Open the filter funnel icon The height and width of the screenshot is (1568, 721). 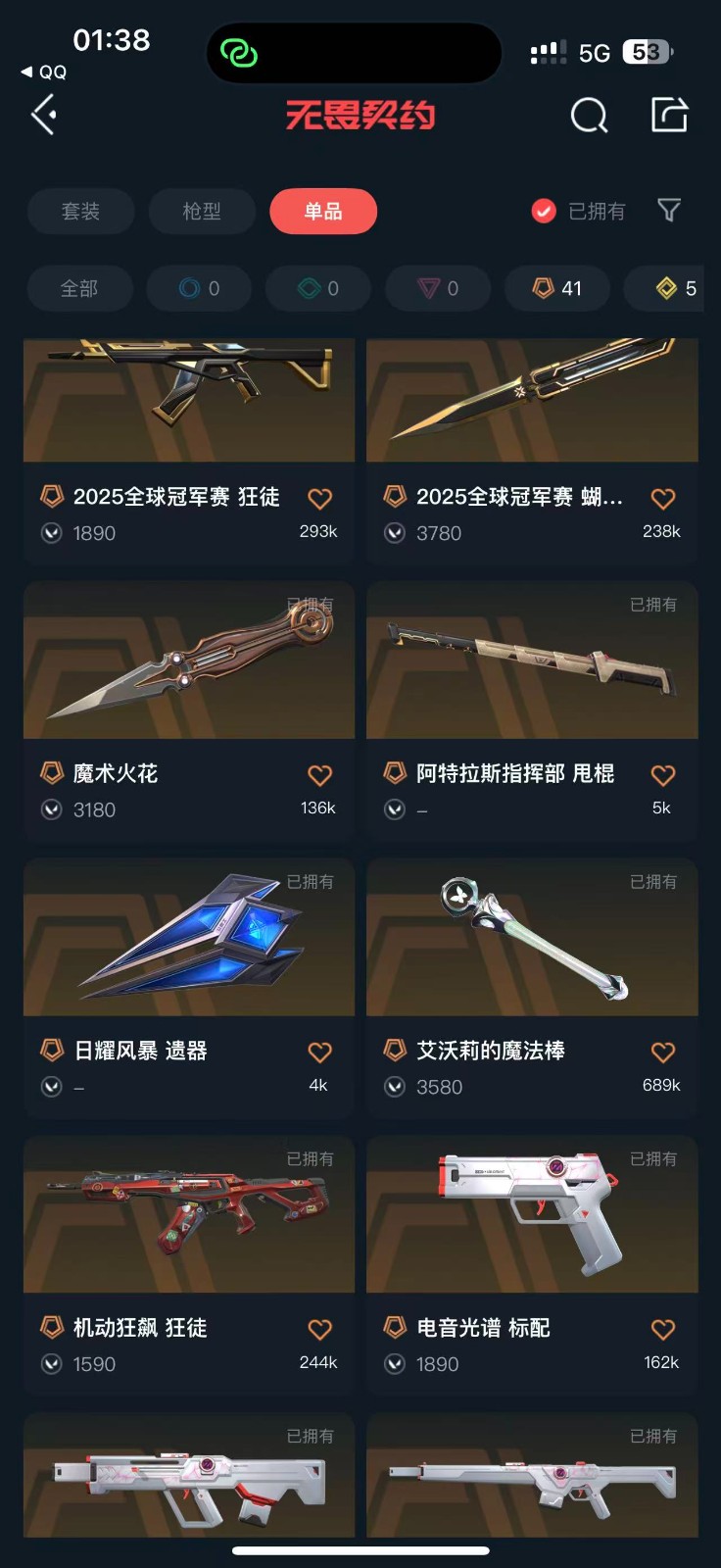[x=669, y=211]
